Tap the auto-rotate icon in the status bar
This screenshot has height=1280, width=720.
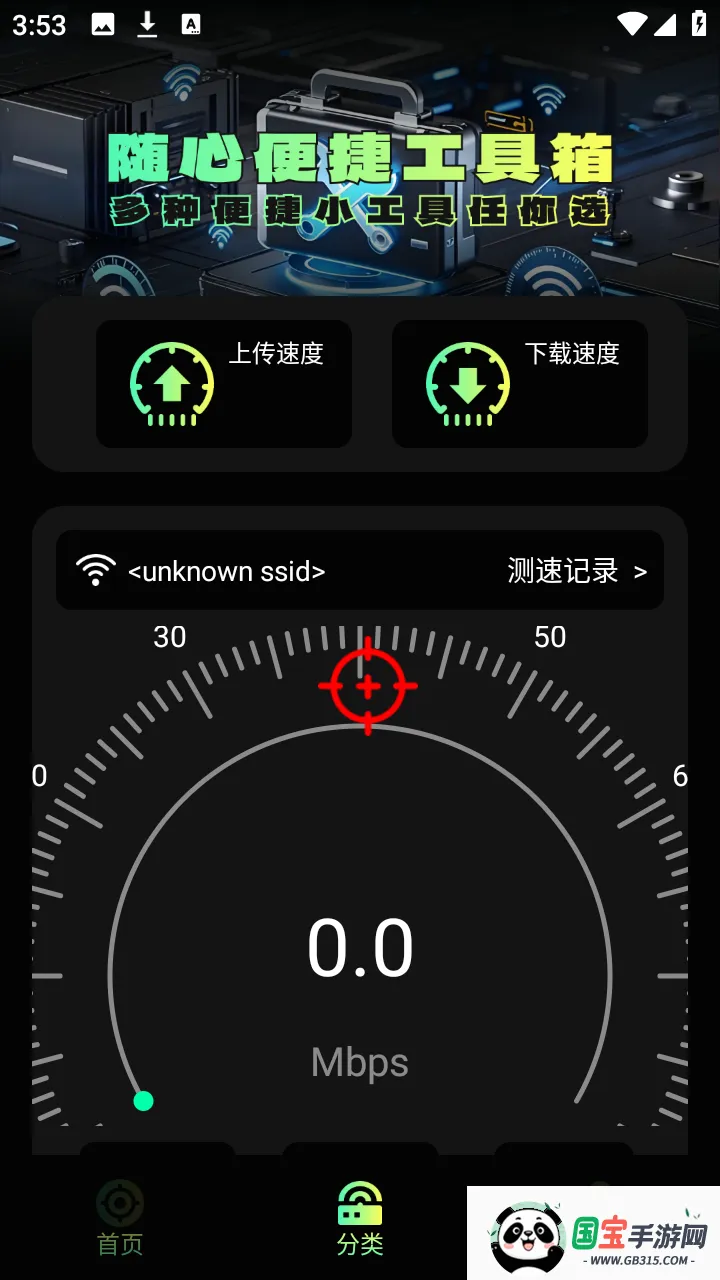coord(190,24)
